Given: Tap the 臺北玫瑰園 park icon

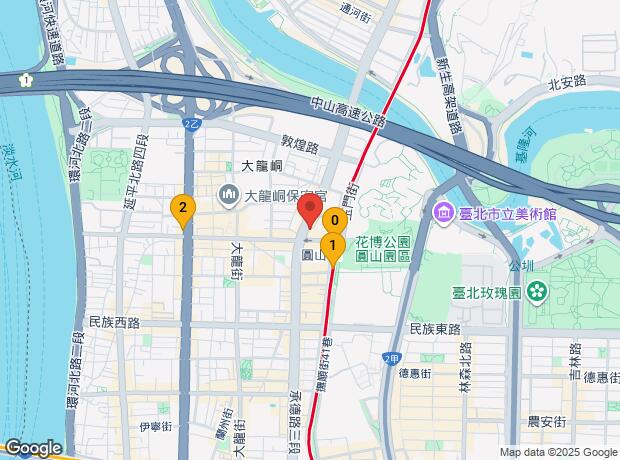Looking at the screenshot, I should click(x=538, y=292).
